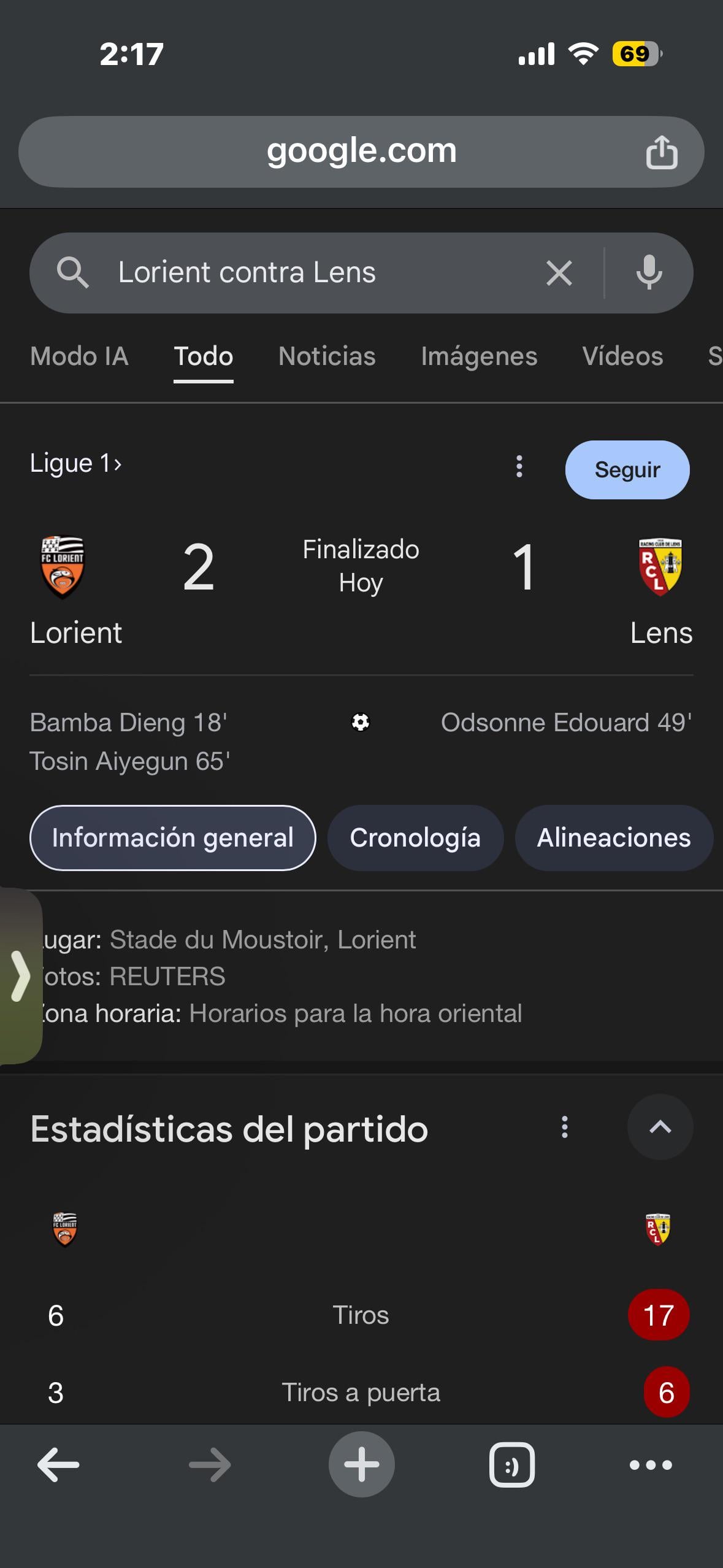Collapse the Estadísticas del partido section

660,1128
